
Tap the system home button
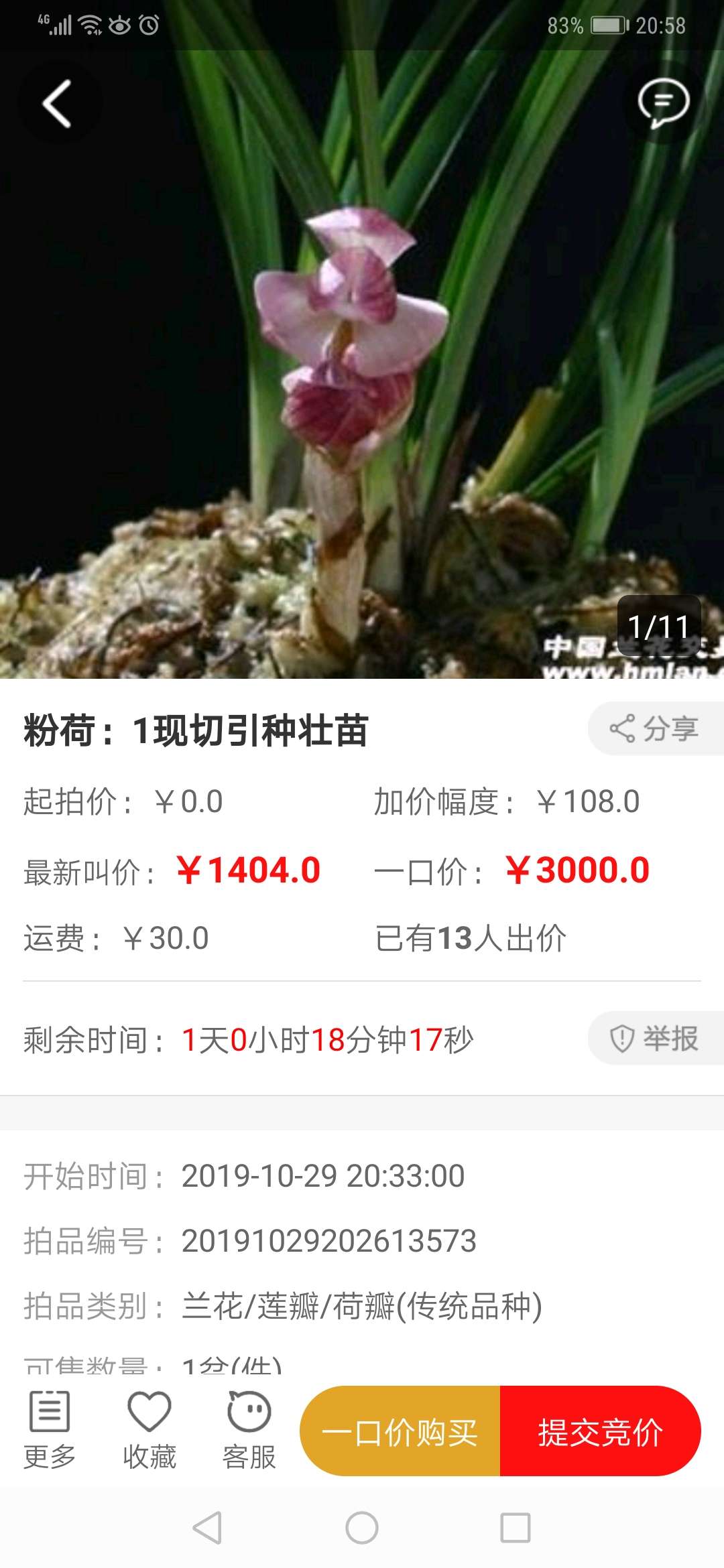362,1528
